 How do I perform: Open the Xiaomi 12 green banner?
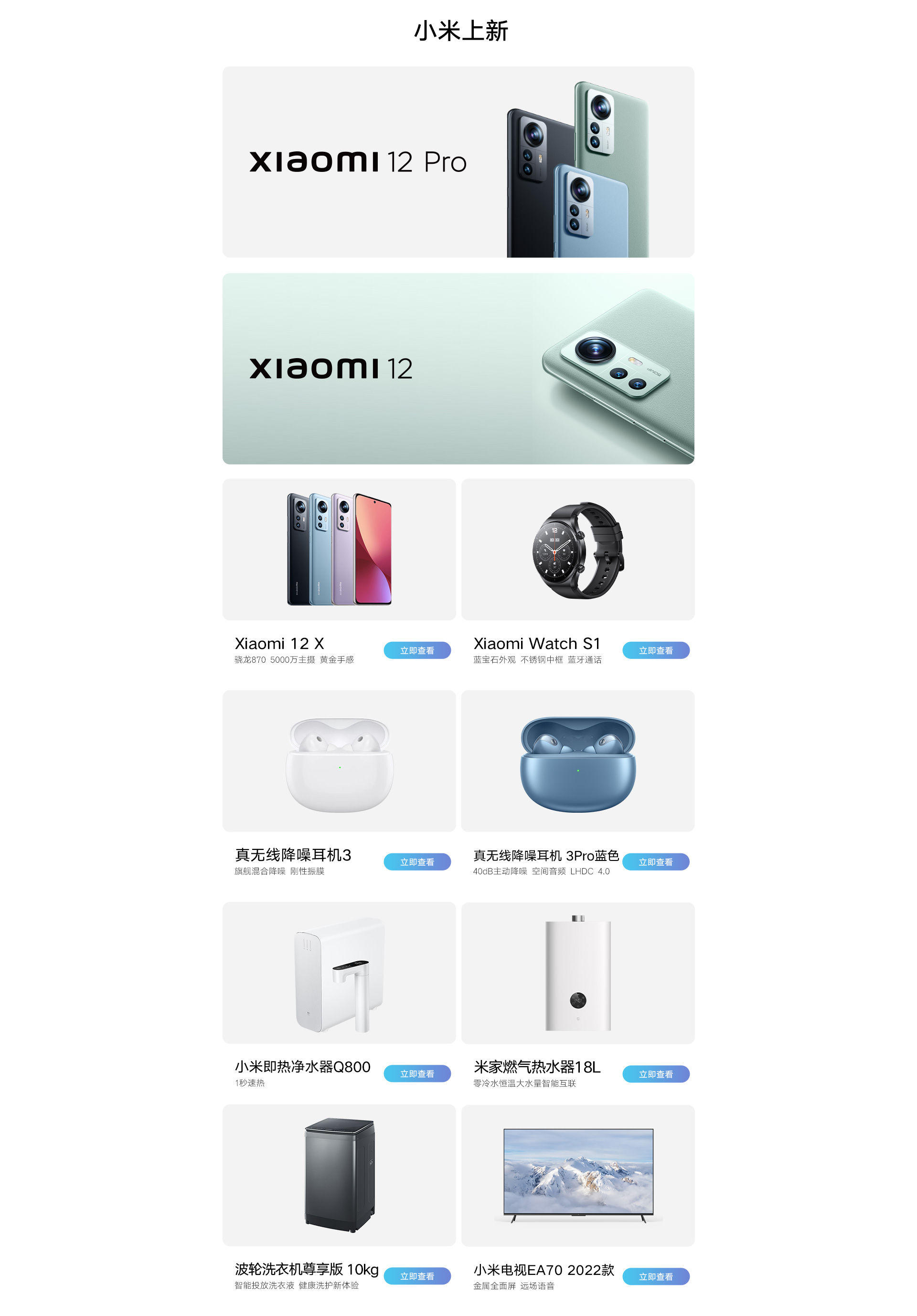(x=458, y=369)
